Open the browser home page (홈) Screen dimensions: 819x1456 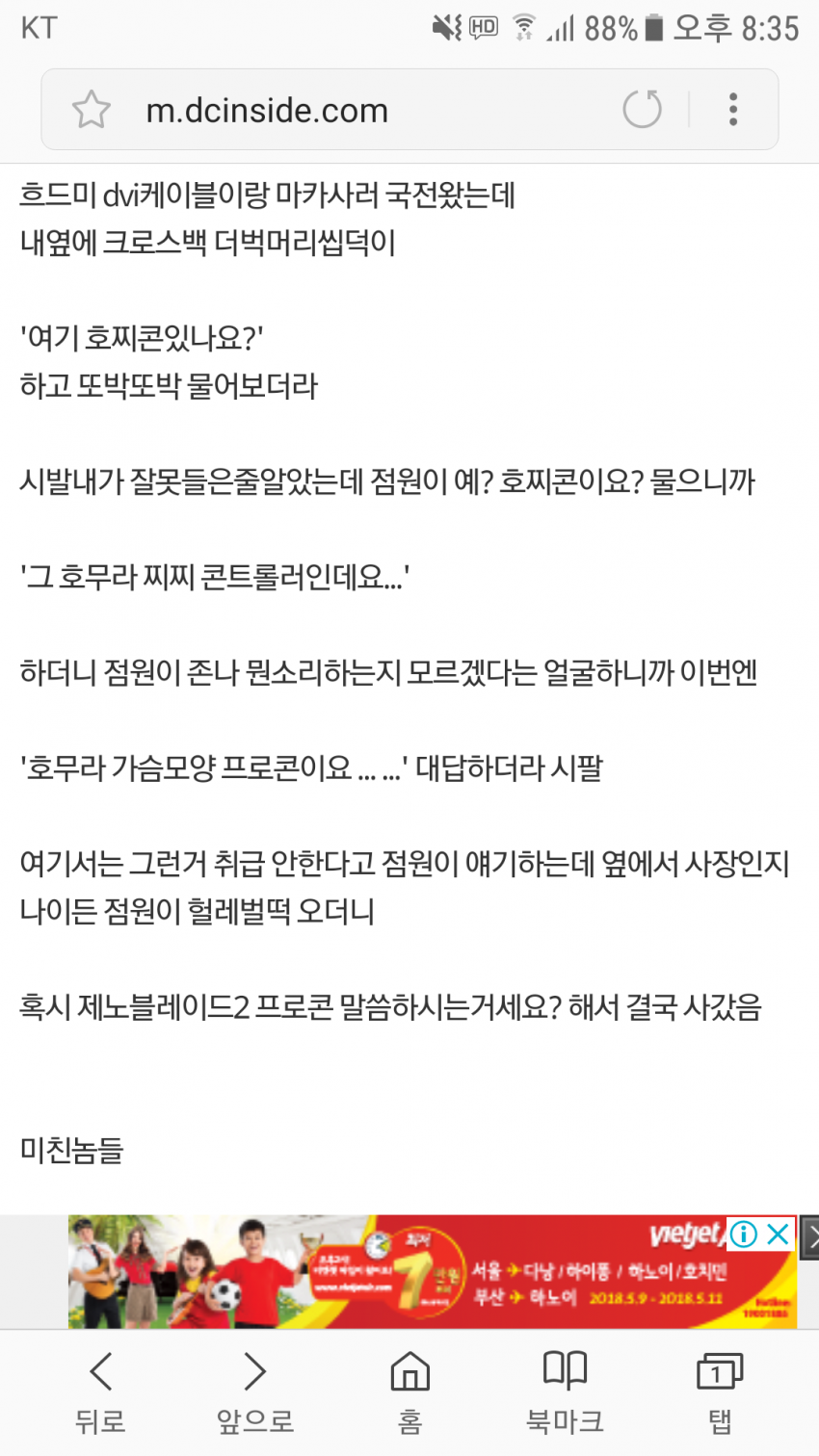click(x=409, y=1391)
